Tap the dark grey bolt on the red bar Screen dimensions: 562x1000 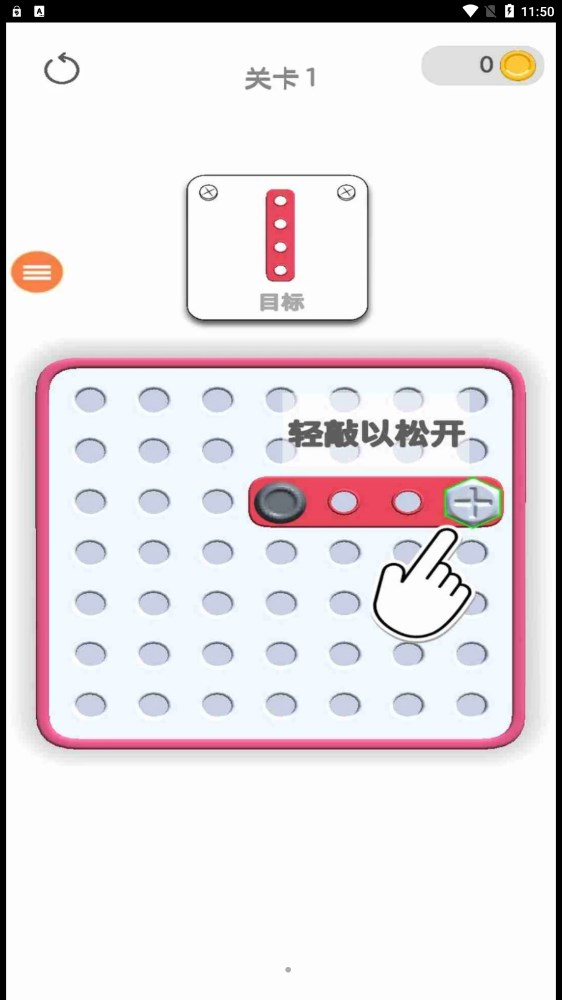click(281, 503)
